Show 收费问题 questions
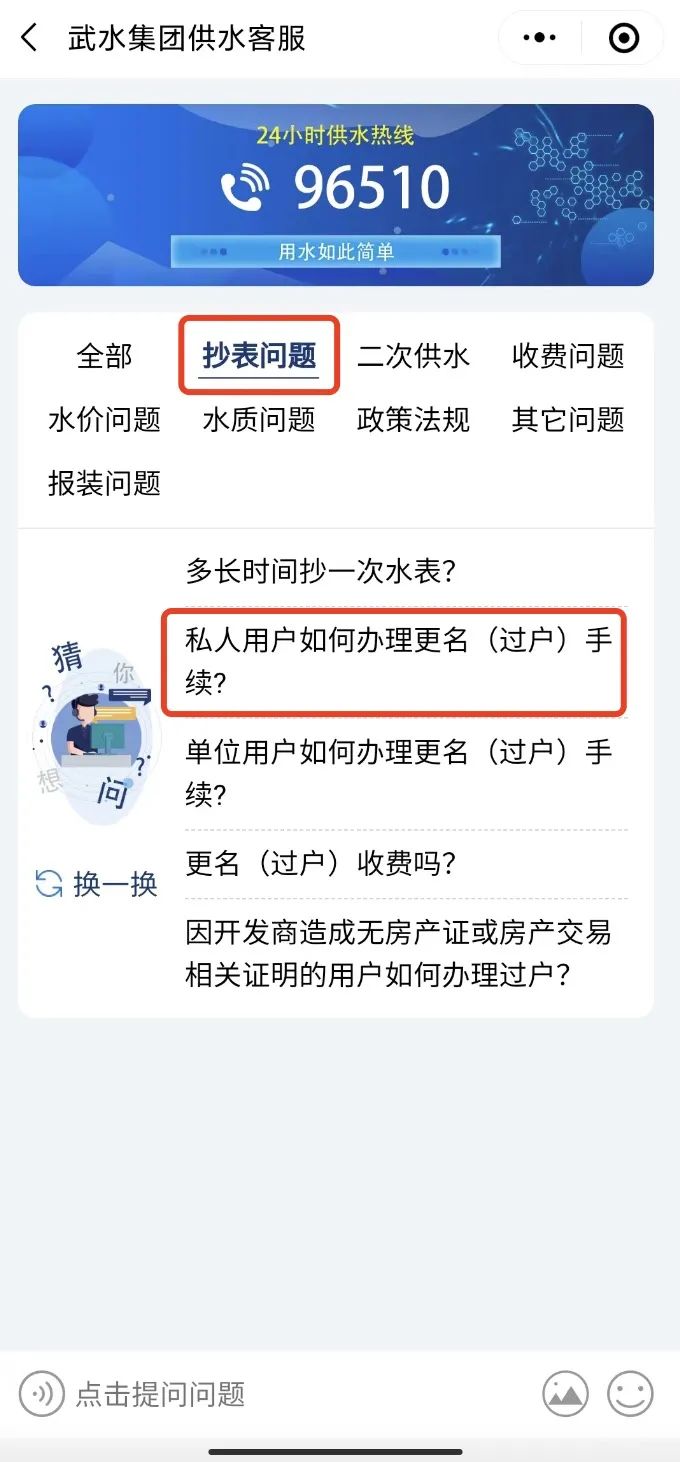Image resolution: width=680 pixels, height=1462 pixels. pos(568,356)
